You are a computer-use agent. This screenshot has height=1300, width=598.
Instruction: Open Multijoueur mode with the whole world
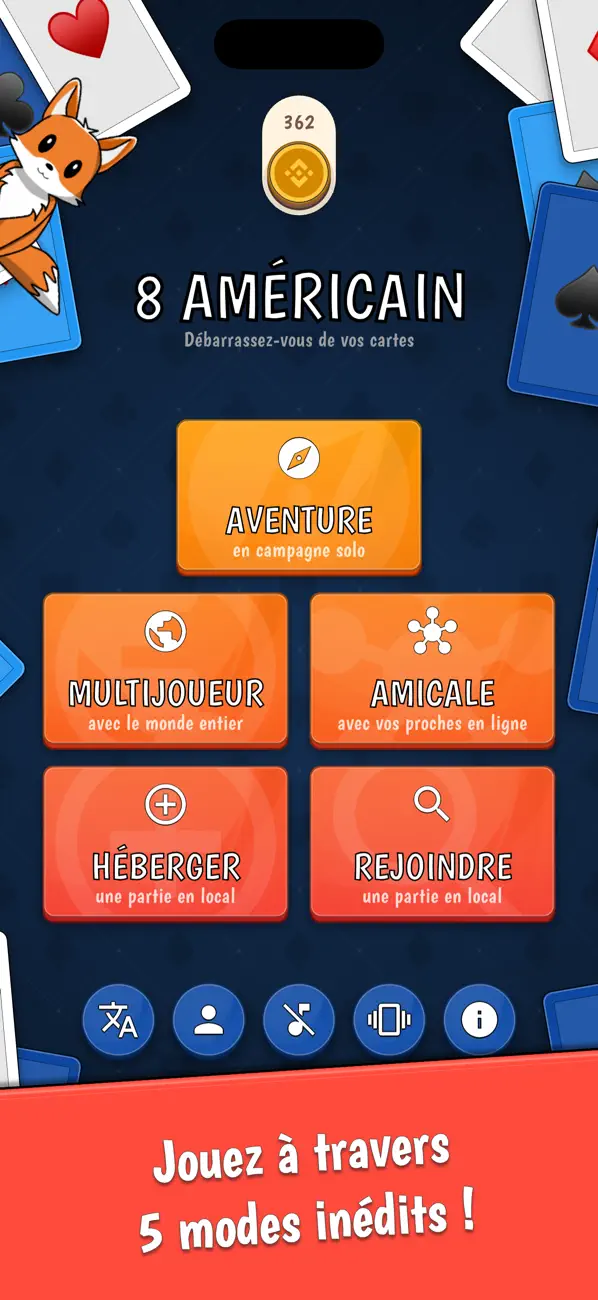(165, 669)
